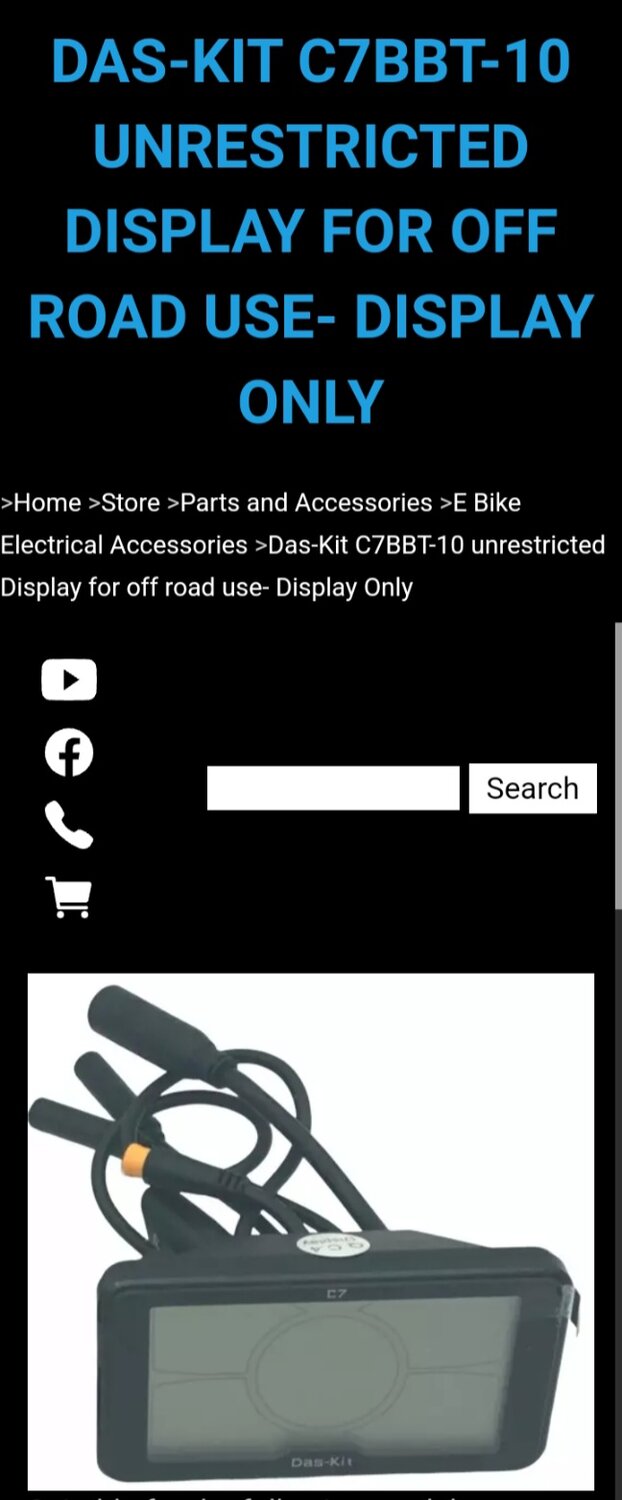Focus the site search text field
Image resolution: width=622 pixels, height=1500 pixels.
point(333,788)
